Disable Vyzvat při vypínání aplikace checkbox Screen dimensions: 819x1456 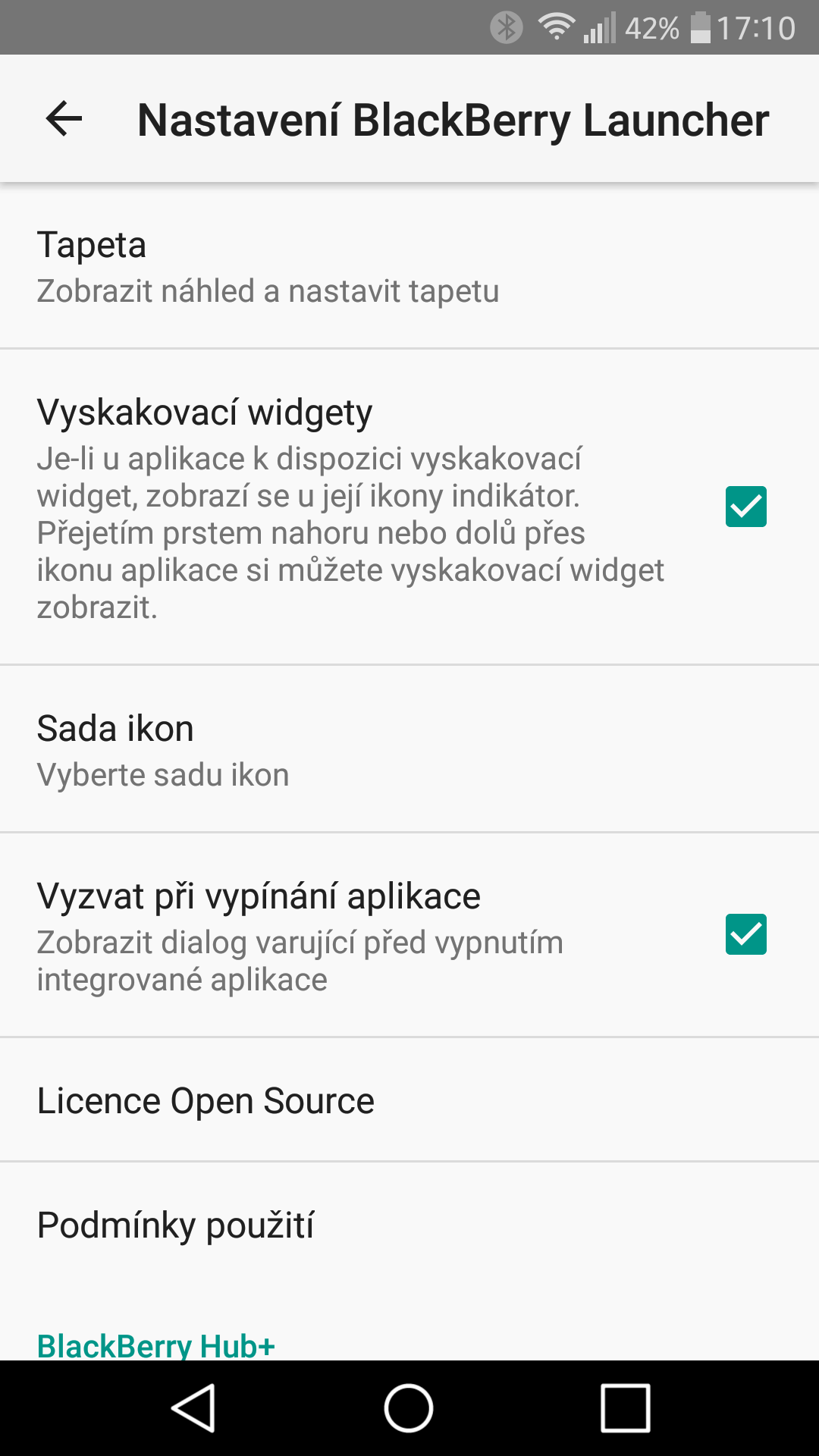745,934
